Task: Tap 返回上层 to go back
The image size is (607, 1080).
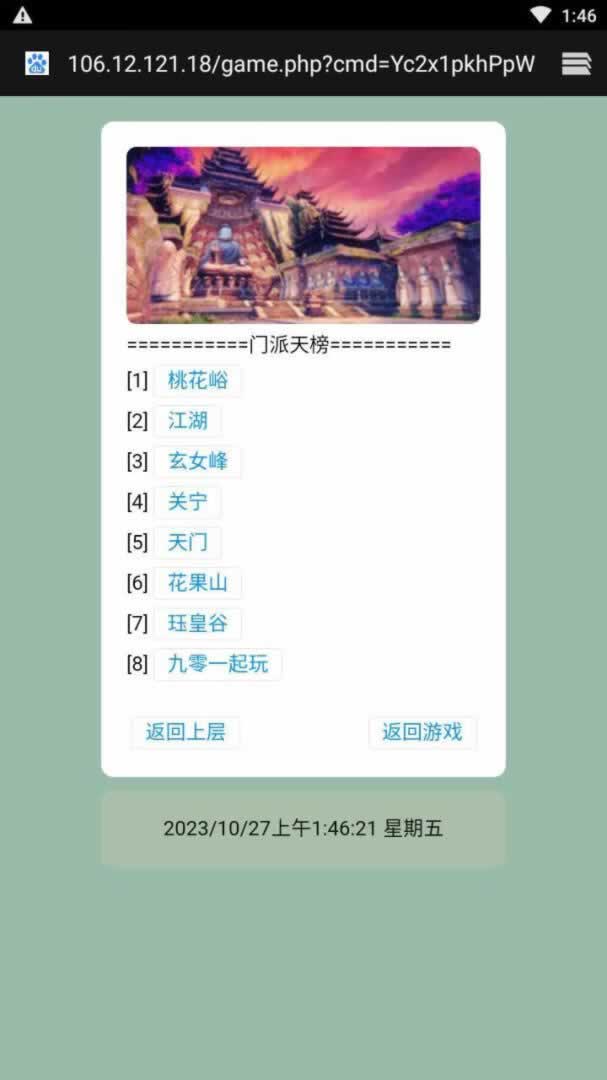Action: pos(185,732)
